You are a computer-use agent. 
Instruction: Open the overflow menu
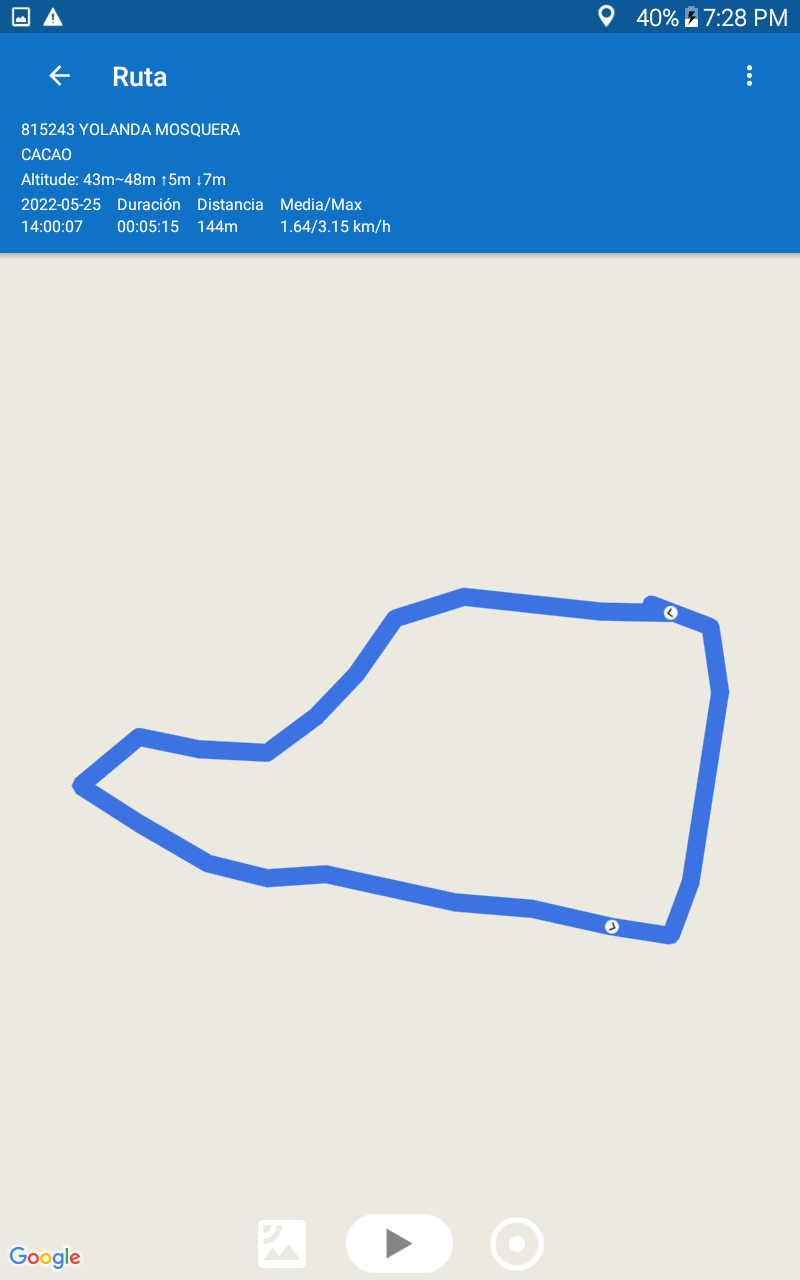pos(749,76)
